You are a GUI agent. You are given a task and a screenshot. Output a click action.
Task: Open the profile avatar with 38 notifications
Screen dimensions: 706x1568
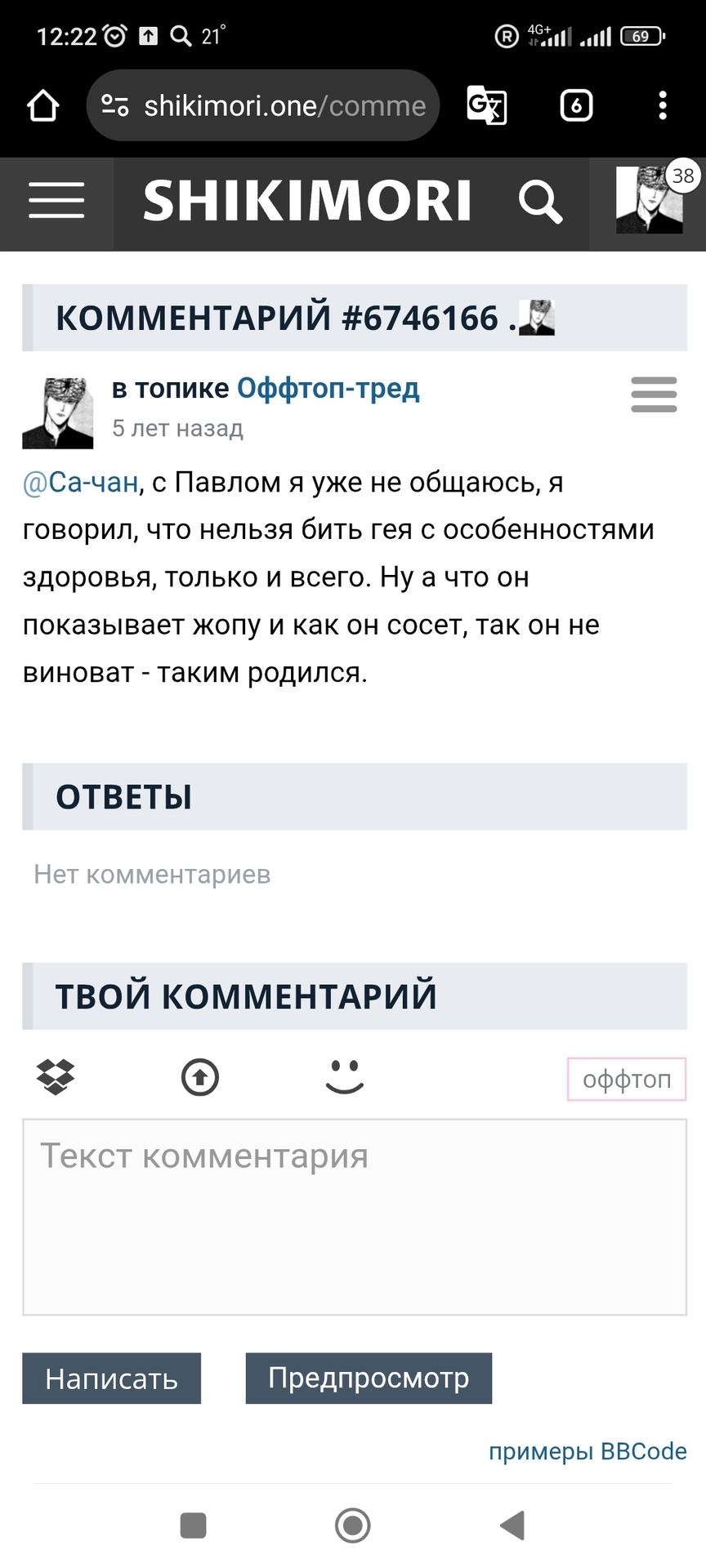coord(650,201)
